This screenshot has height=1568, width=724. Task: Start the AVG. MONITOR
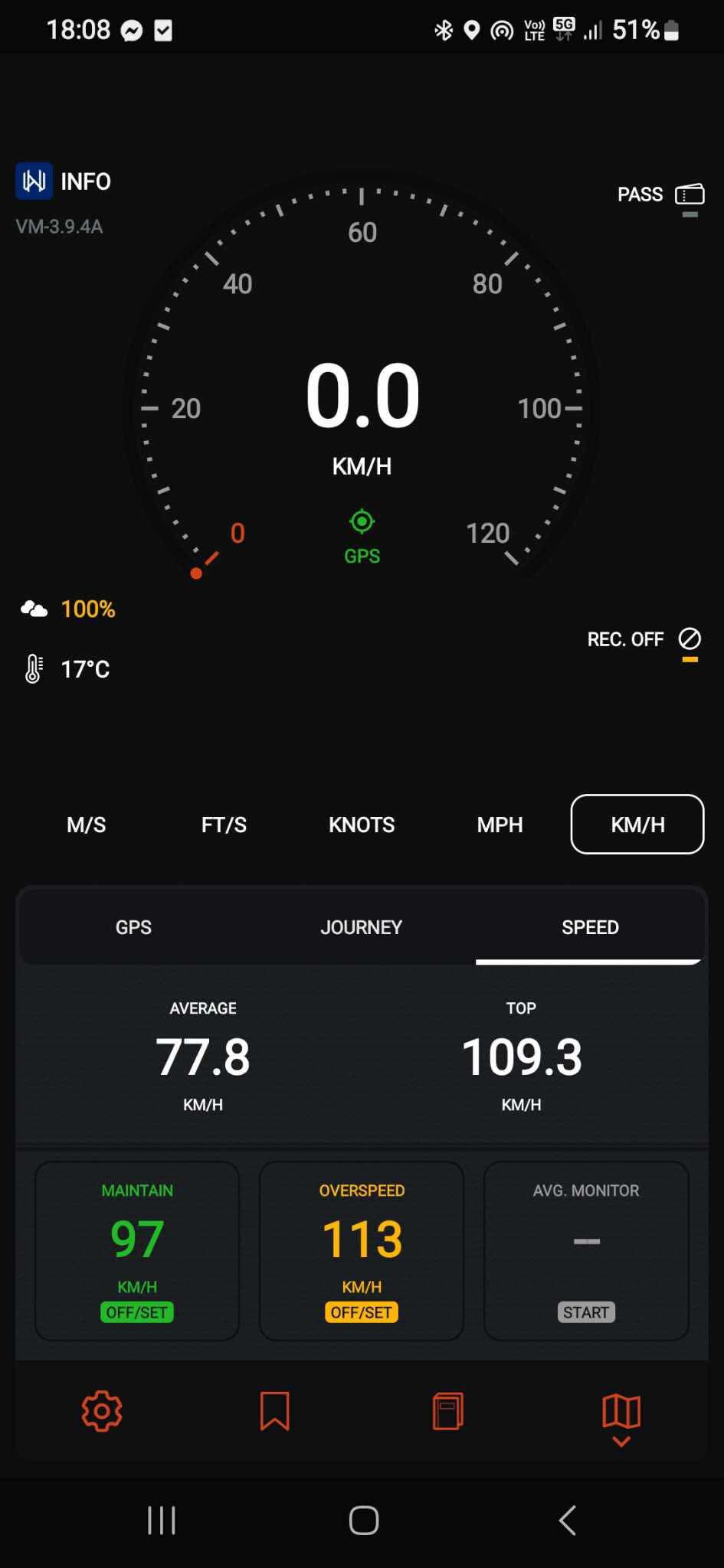click(x=586, y=1312)
